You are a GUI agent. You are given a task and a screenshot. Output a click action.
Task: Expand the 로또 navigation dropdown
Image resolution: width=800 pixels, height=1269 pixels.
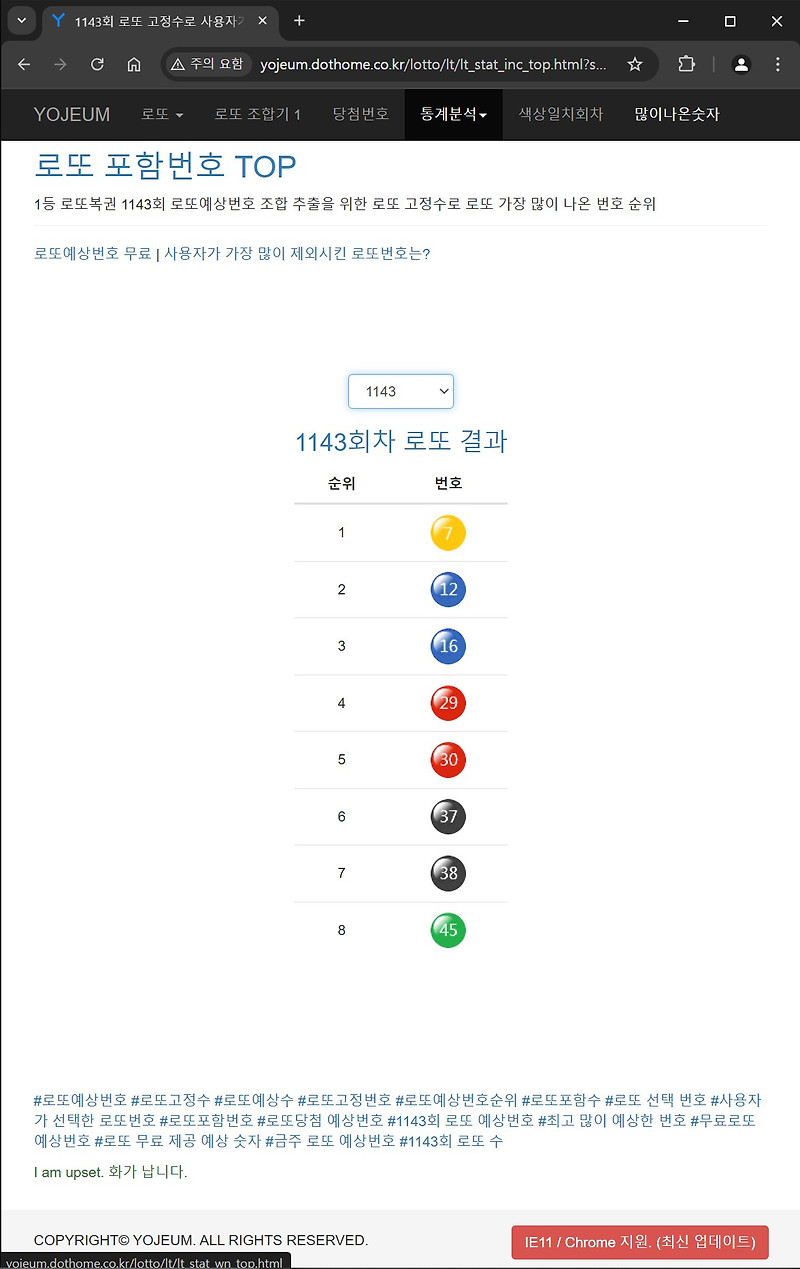(x=162, y=114)
